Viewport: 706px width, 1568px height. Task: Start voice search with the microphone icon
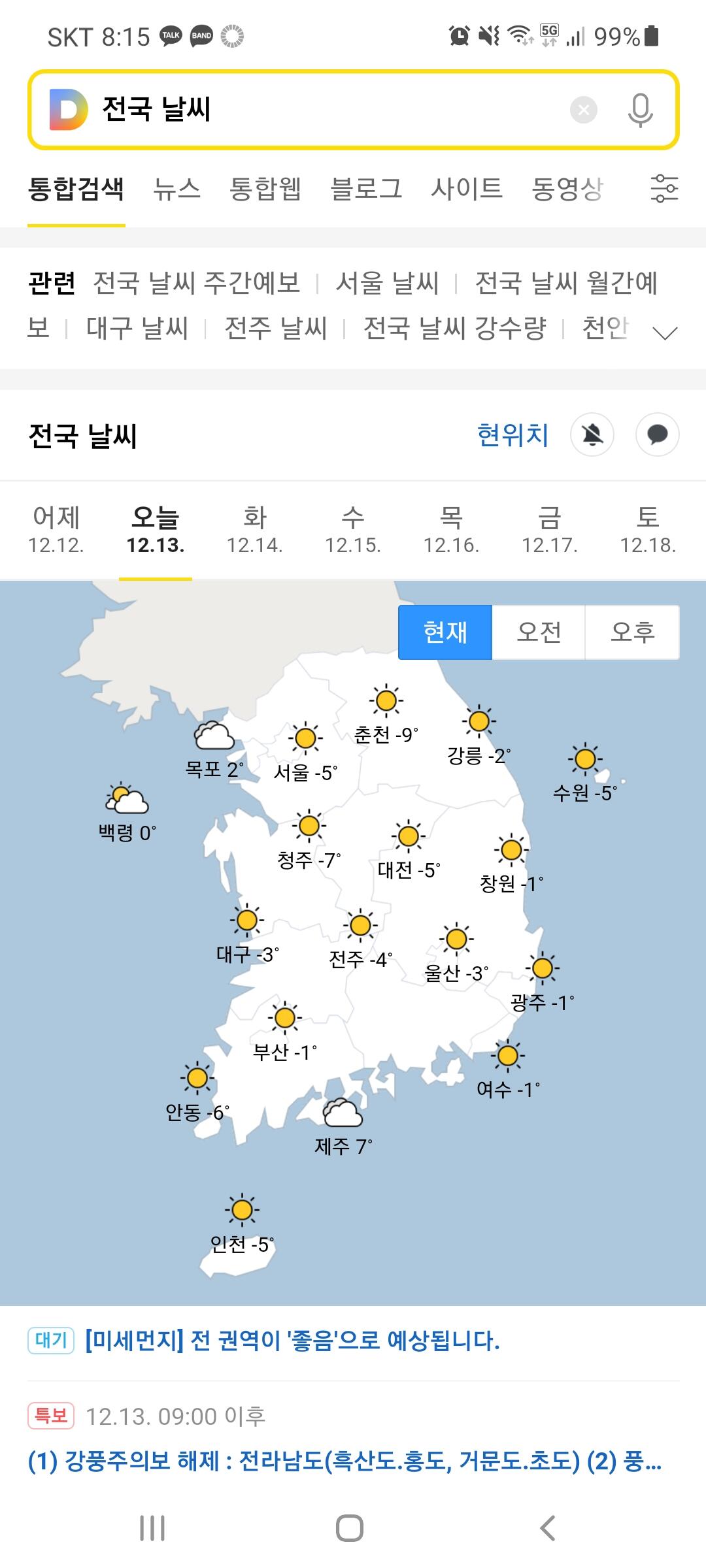640,110
